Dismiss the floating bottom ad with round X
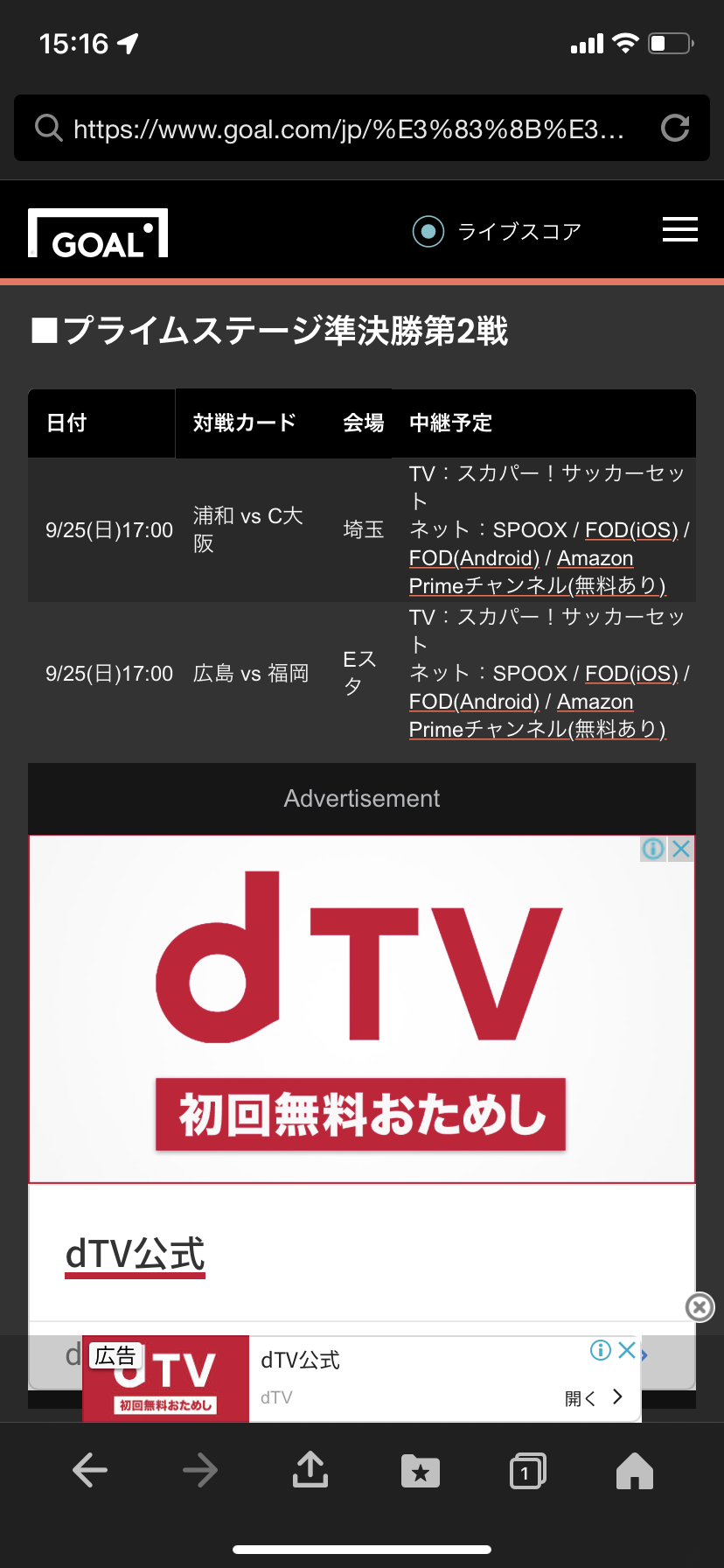Image resolution: width=724 pixels, height=1568 pixels. point(700,1307)
